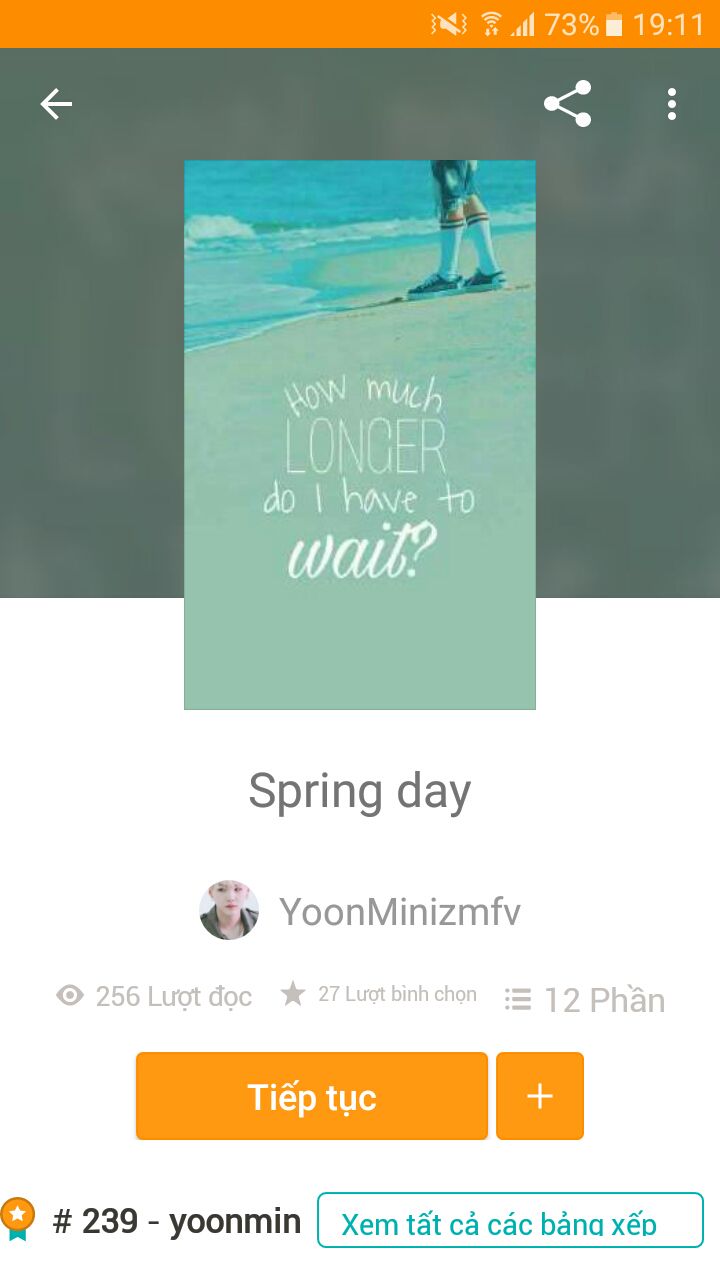
Task: Share the Spring day story
Action: 567,104
